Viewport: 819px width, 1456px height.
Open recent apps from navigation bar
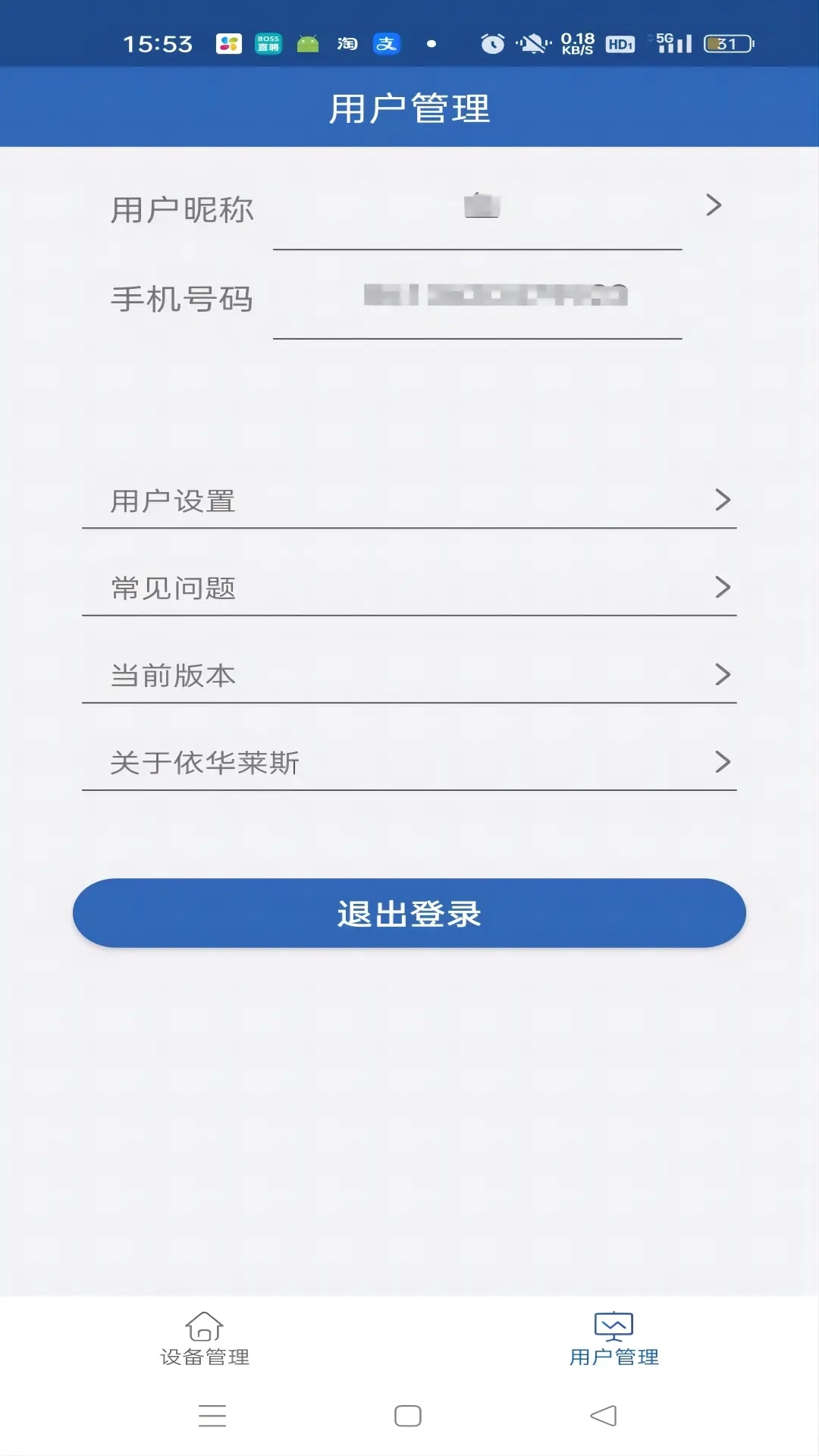tap(212, 1416)
